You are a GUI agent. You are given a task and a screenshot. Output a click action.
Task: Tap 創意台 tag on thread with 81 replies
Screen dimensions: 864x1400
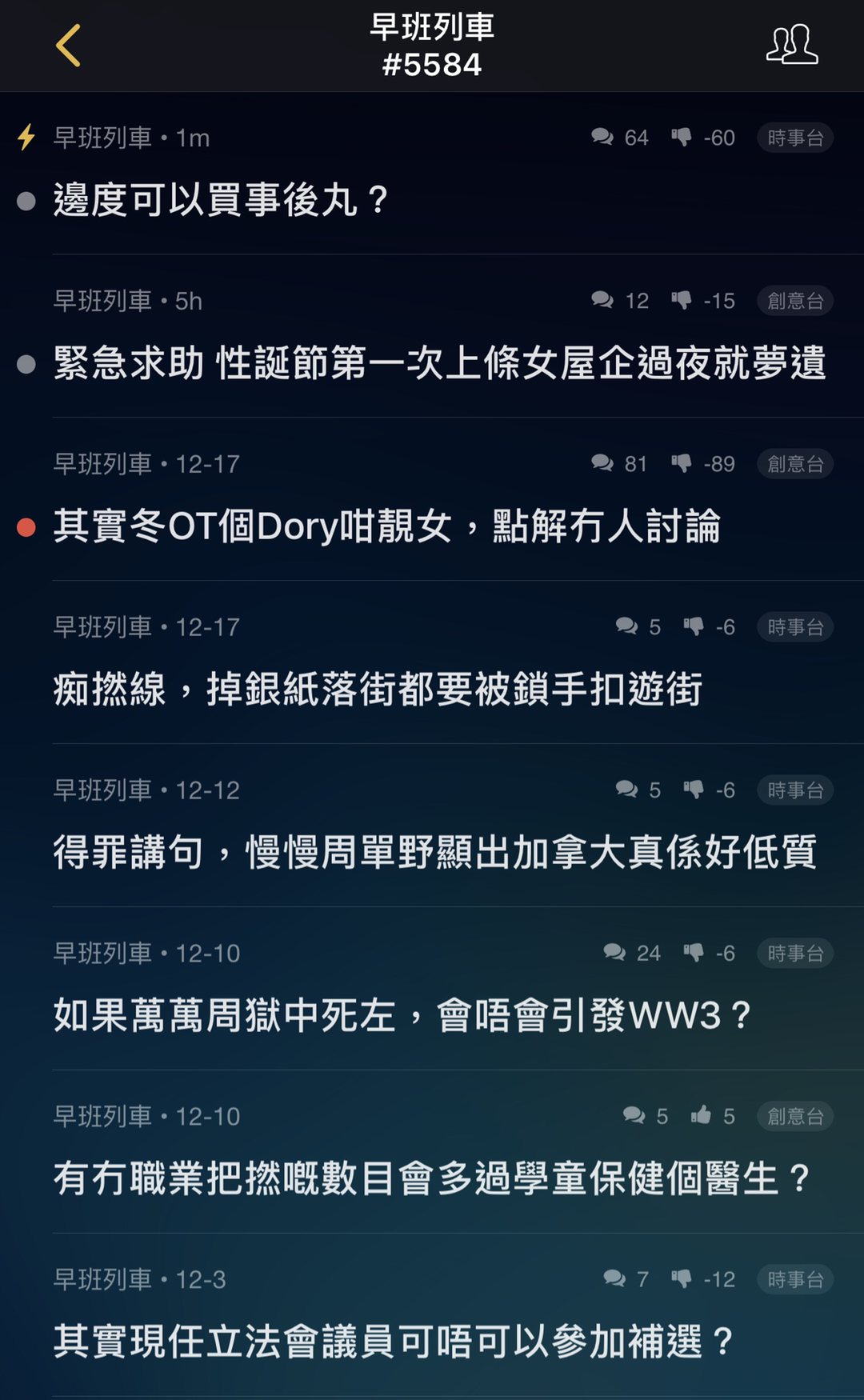795,464
